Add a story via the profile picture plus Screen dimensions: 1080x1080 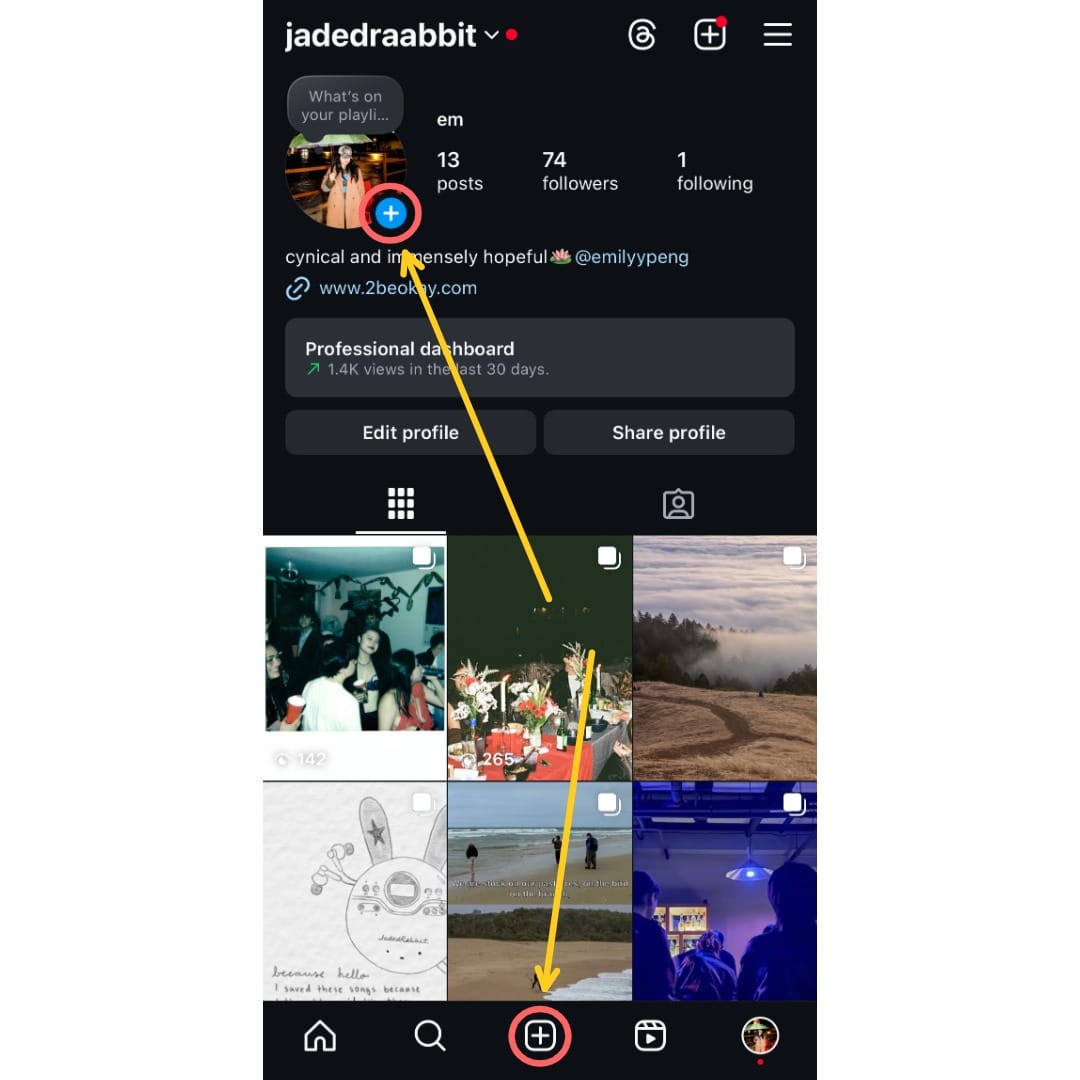point(391,214)
